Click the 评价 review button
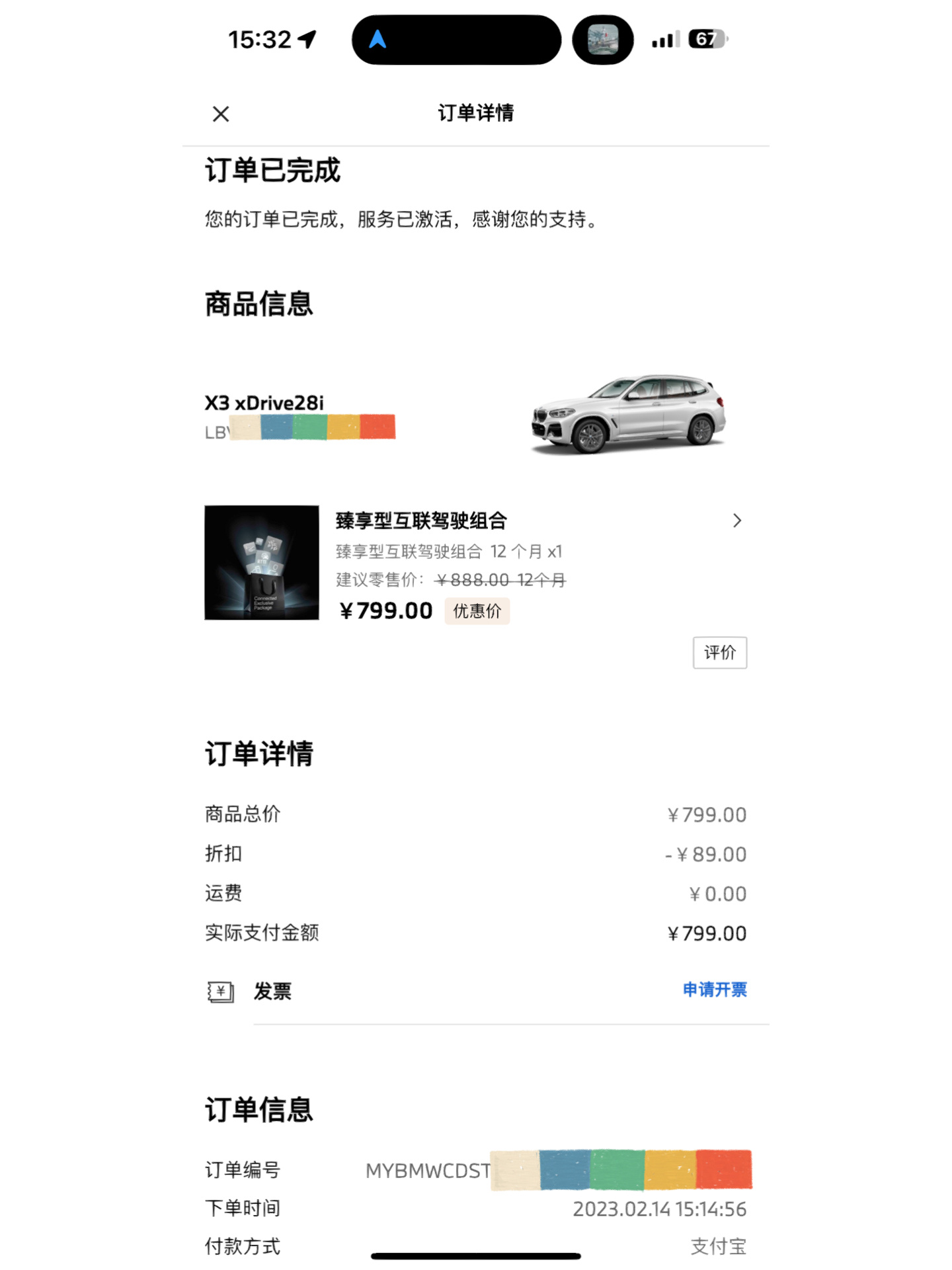This screenshot has height=1270, width=952. 719,652
